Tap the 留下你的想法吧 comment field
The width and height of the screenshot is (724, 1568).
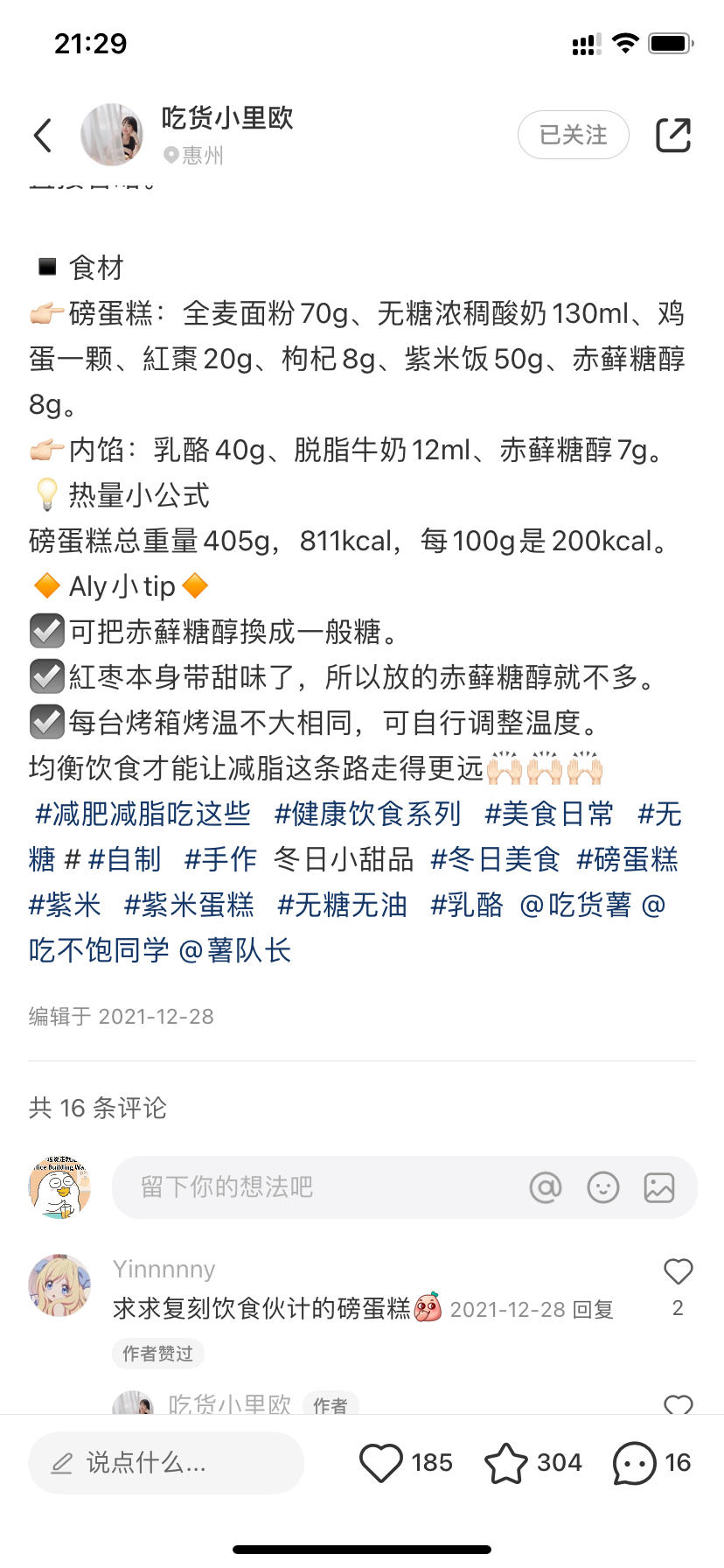pyautogui.click(x=315, y=1187)
